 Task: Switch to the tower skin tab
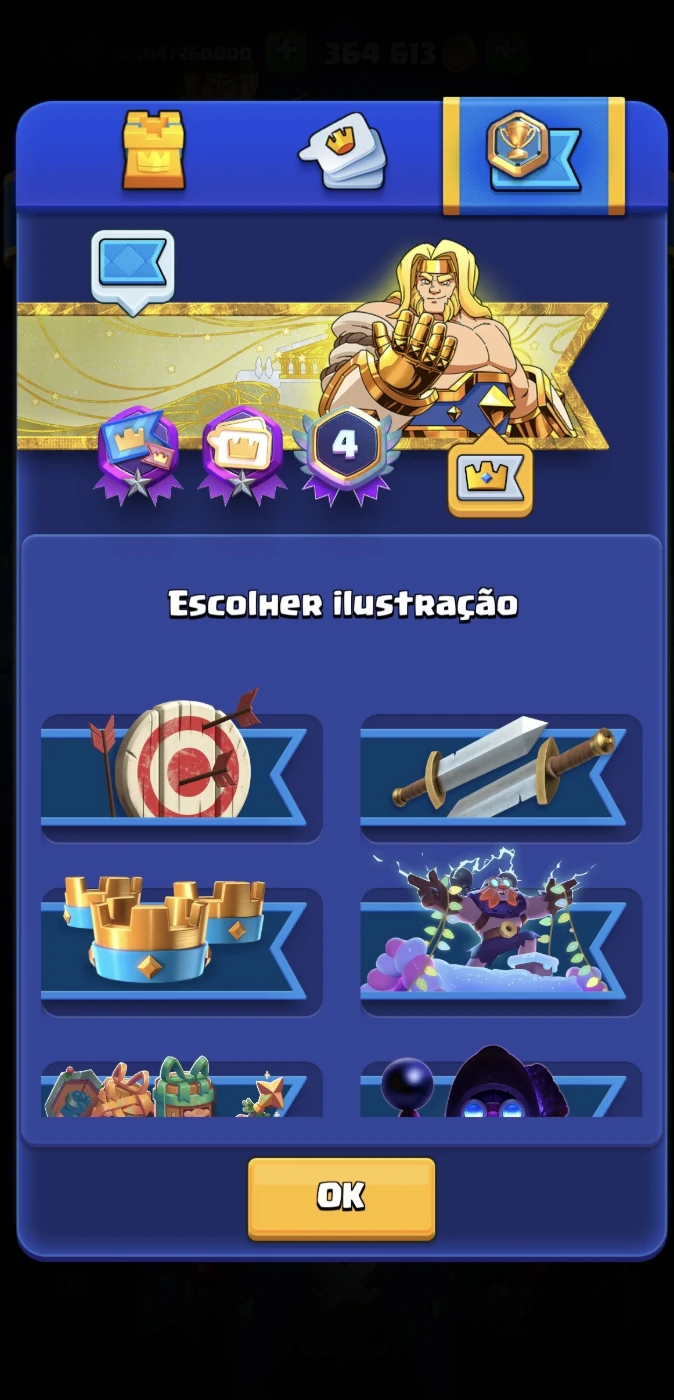[x=153, y=151]
